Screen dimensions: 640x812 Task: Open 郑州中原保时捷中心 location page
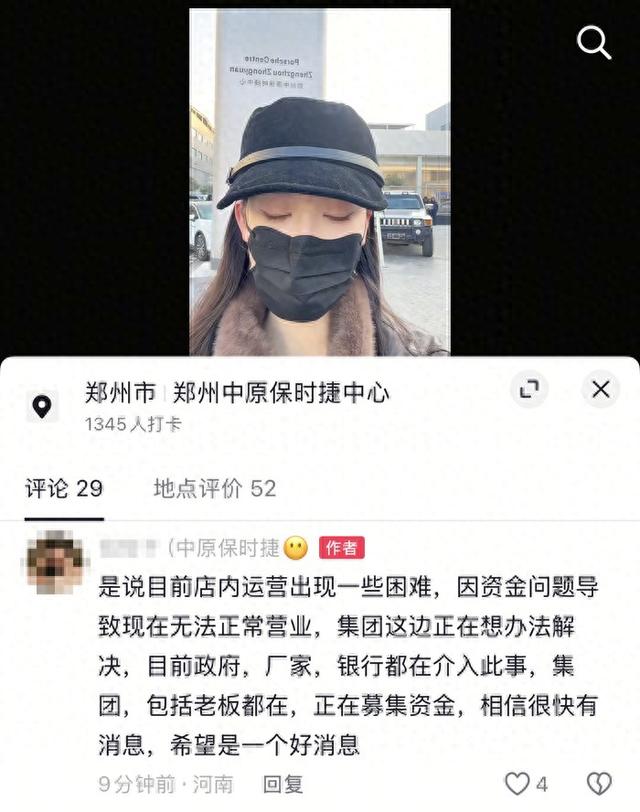point(281,392)
